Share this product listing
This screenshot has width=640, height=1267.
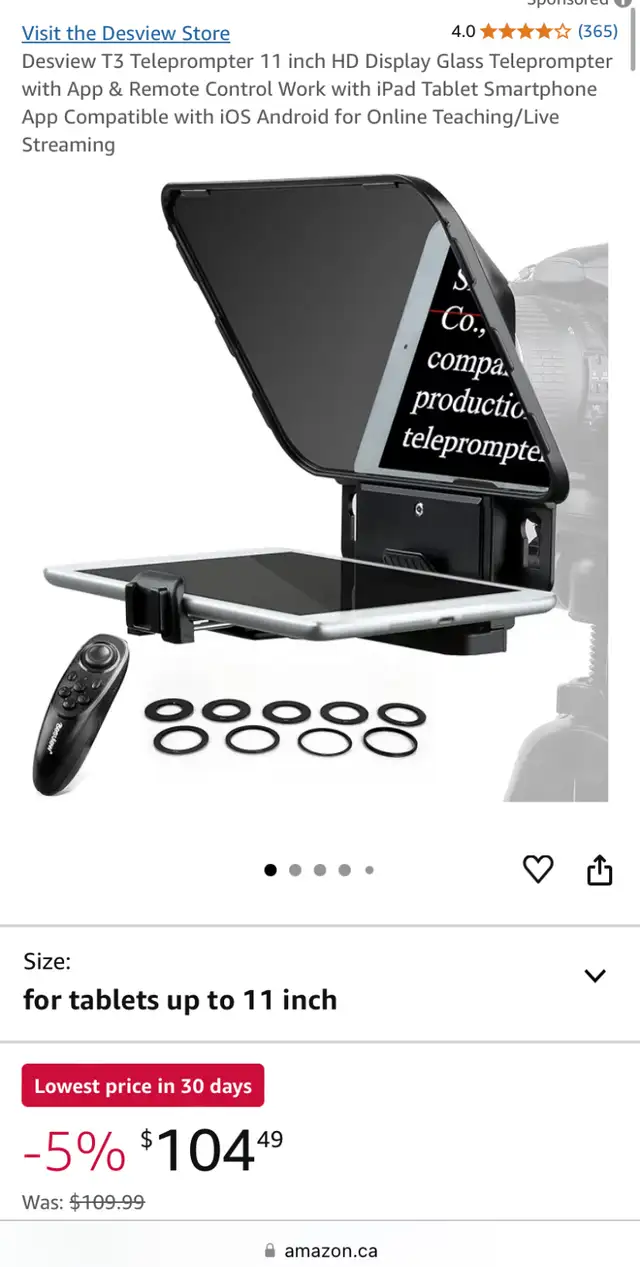[599, 870]
